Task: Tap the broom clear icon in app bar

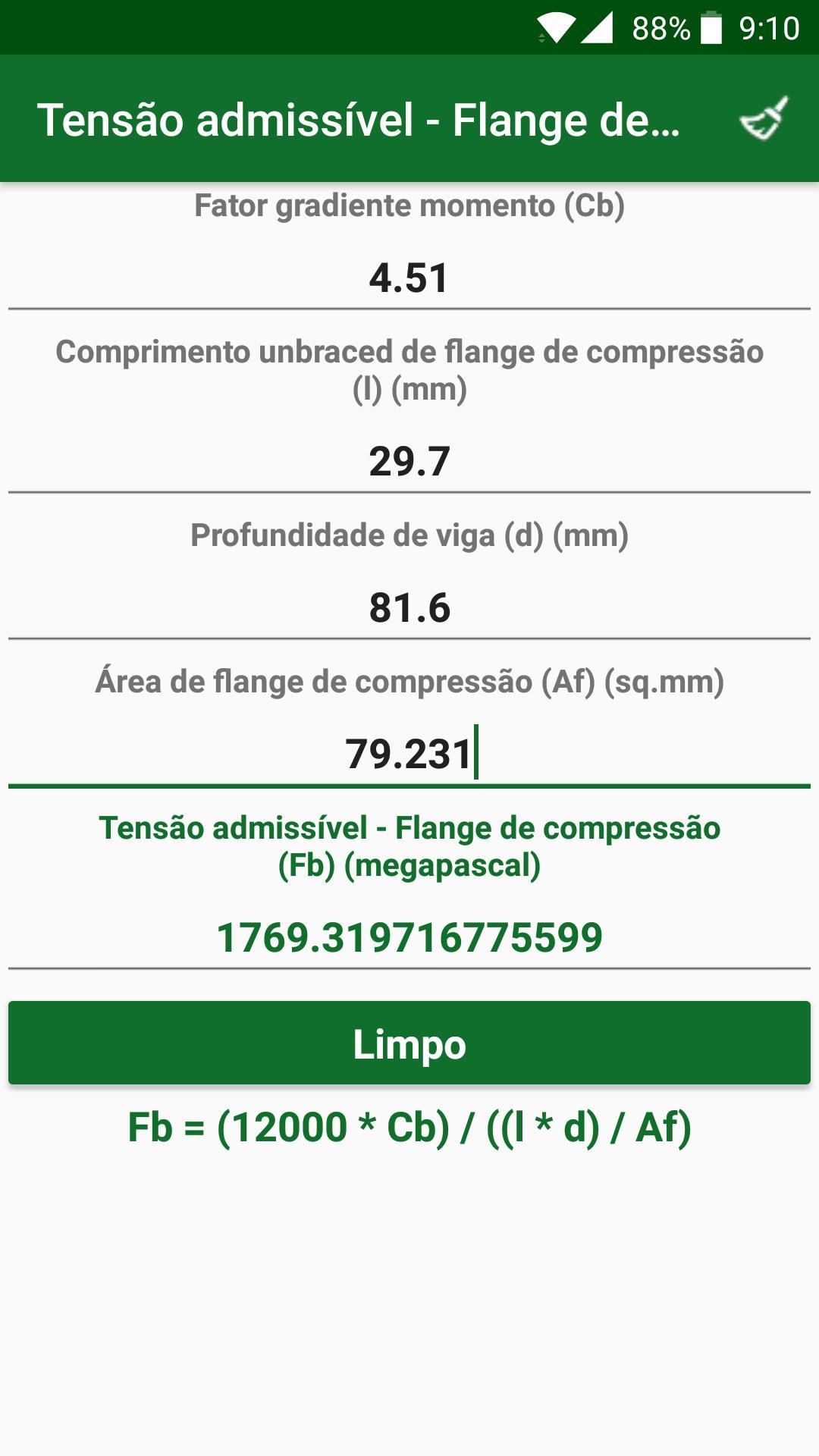Action: (x=764, y=119)
